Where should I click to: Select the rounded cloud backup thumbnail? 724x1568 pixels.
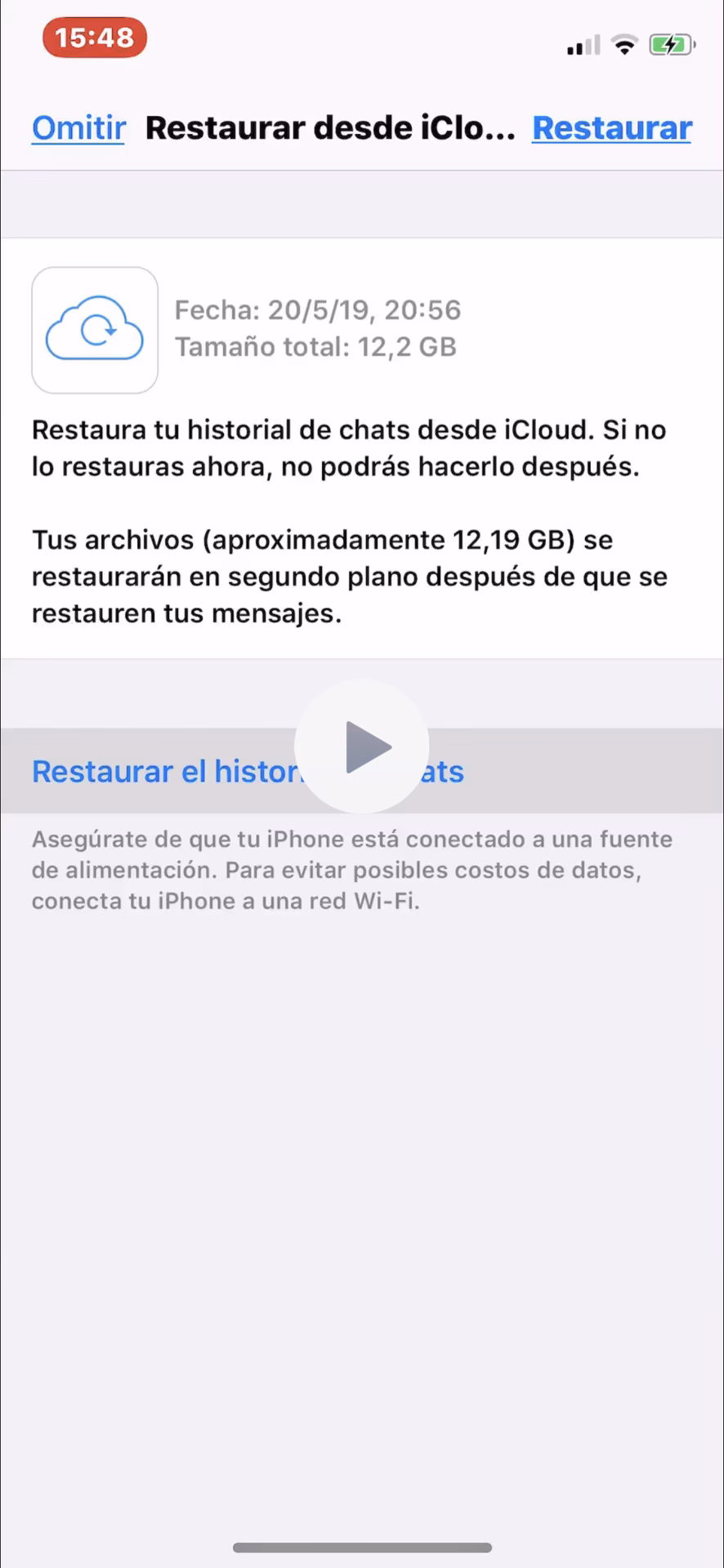tap(94, 329)
